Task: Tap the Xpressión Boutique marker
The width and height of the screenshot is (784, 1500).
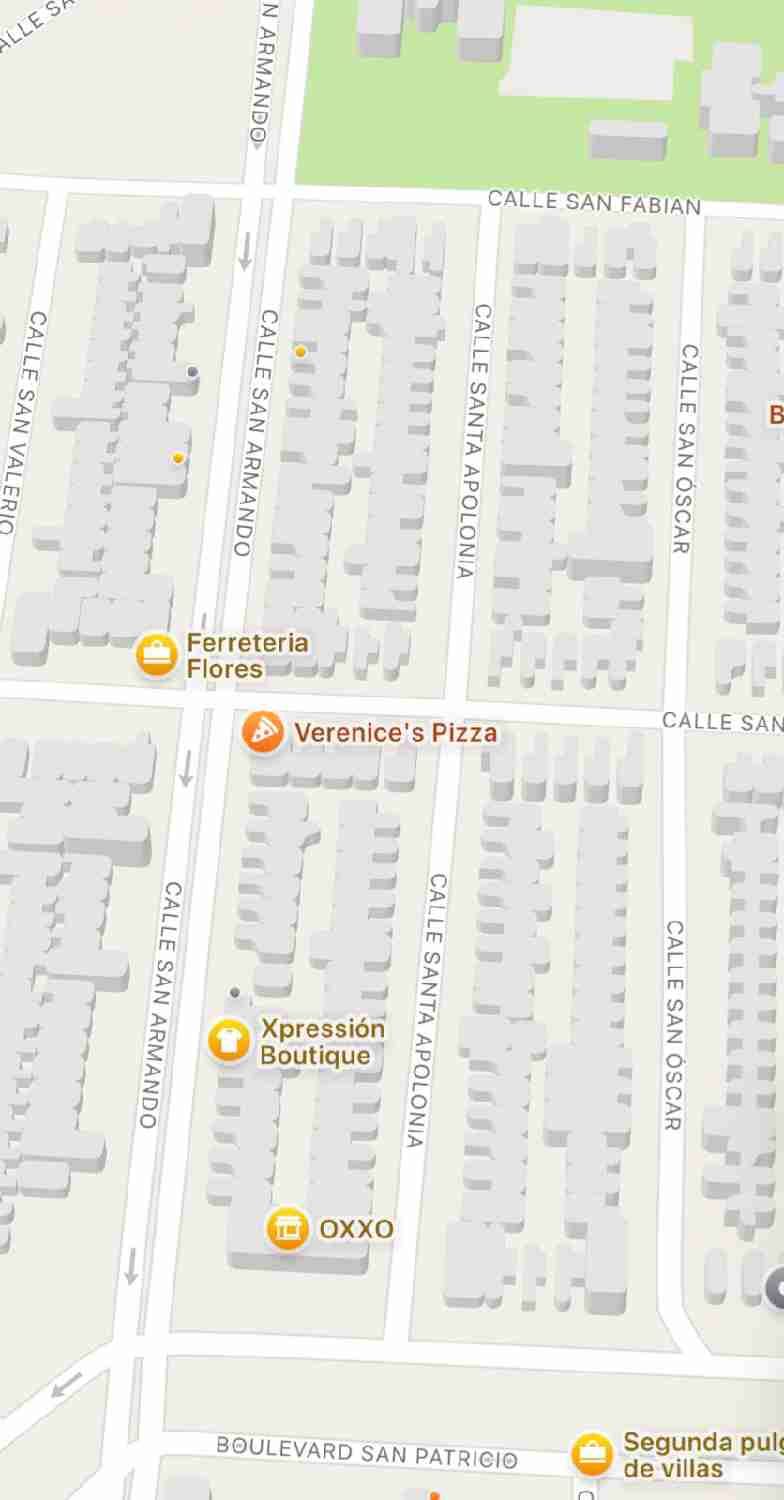Action: tap(229, 1040)
